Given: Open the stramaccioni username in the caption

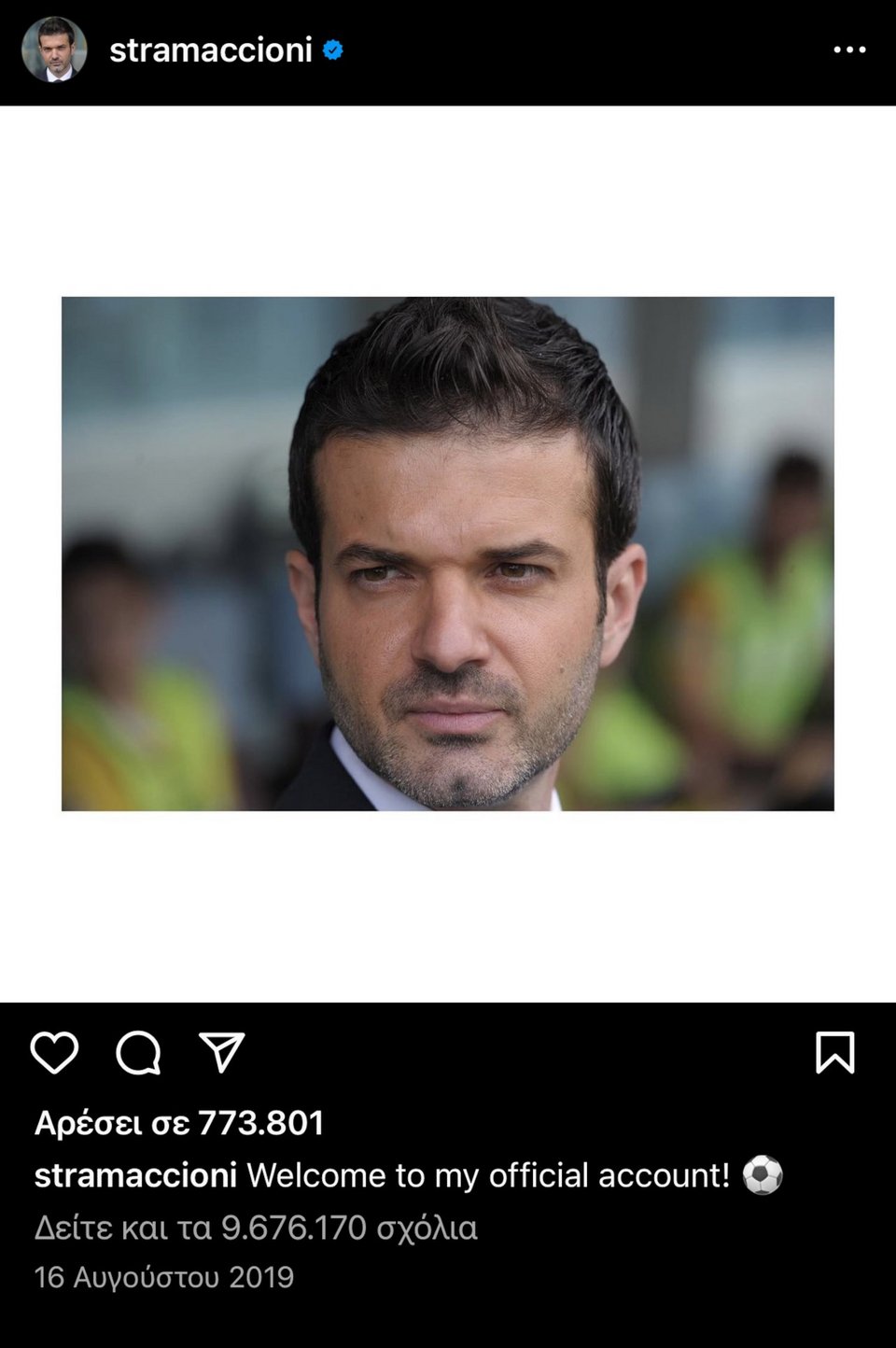Looking at the screenshot, I should (x=135, y=1175).
